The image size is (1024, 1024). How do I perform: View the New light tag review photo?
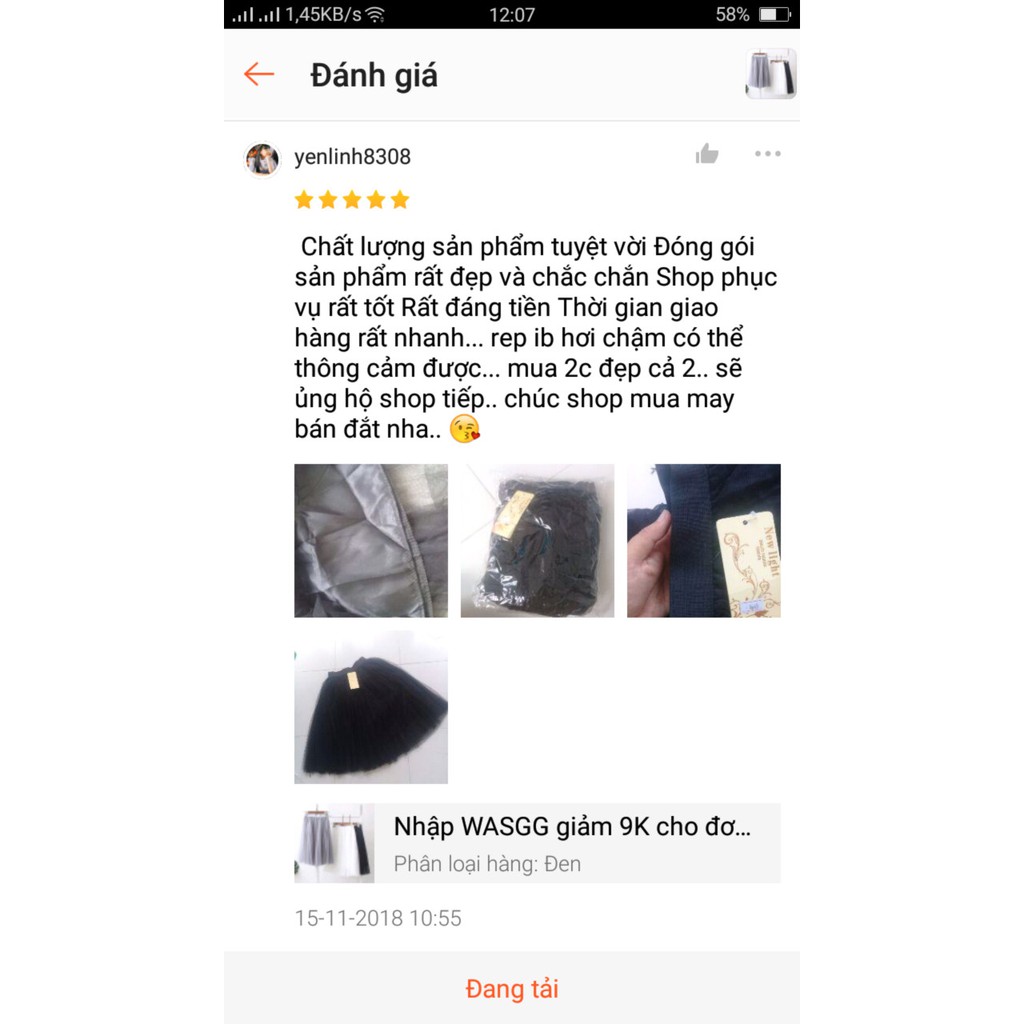click(x=704, y=541)
